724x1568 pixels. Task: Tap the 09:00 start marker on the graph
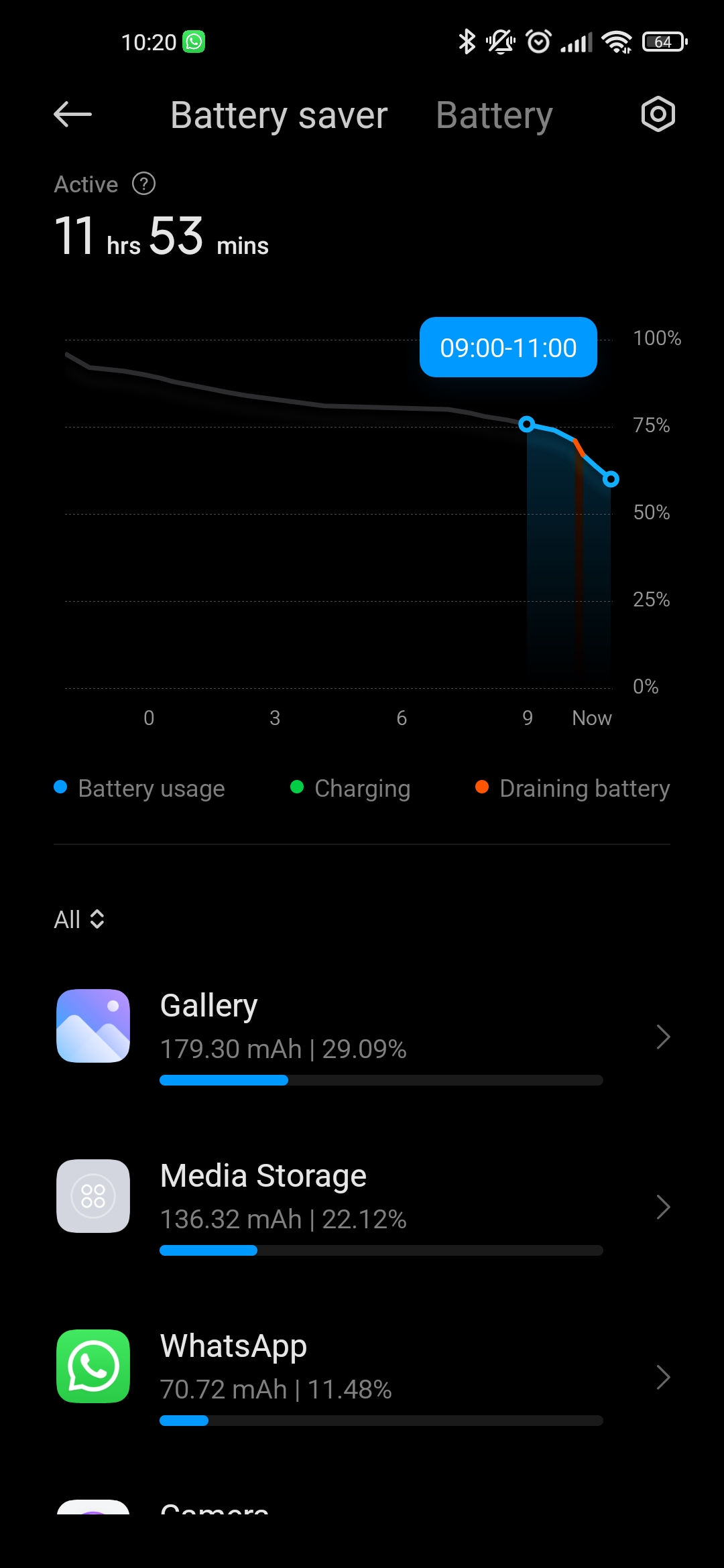(527, 424)
